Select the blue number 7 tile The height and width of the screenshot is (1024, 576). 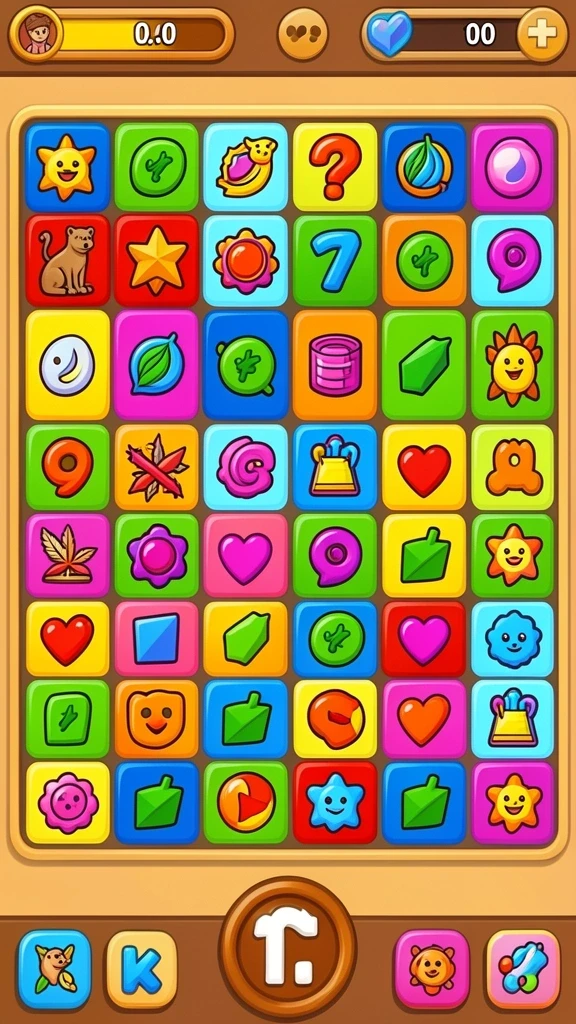pyautogui.click(x=335, y=261)
